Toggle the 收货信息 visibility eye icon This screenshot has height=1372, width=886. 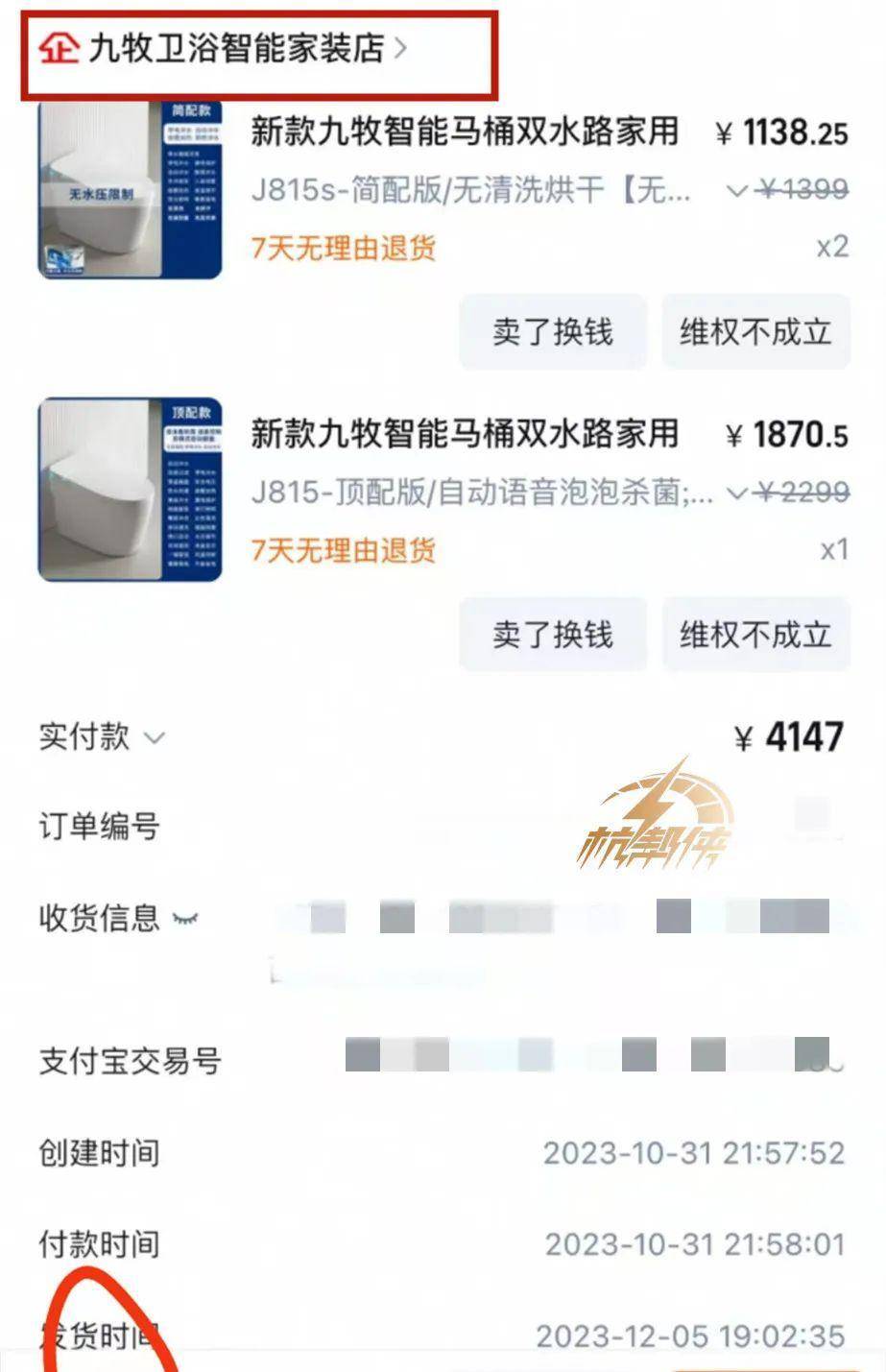[184, 919]
